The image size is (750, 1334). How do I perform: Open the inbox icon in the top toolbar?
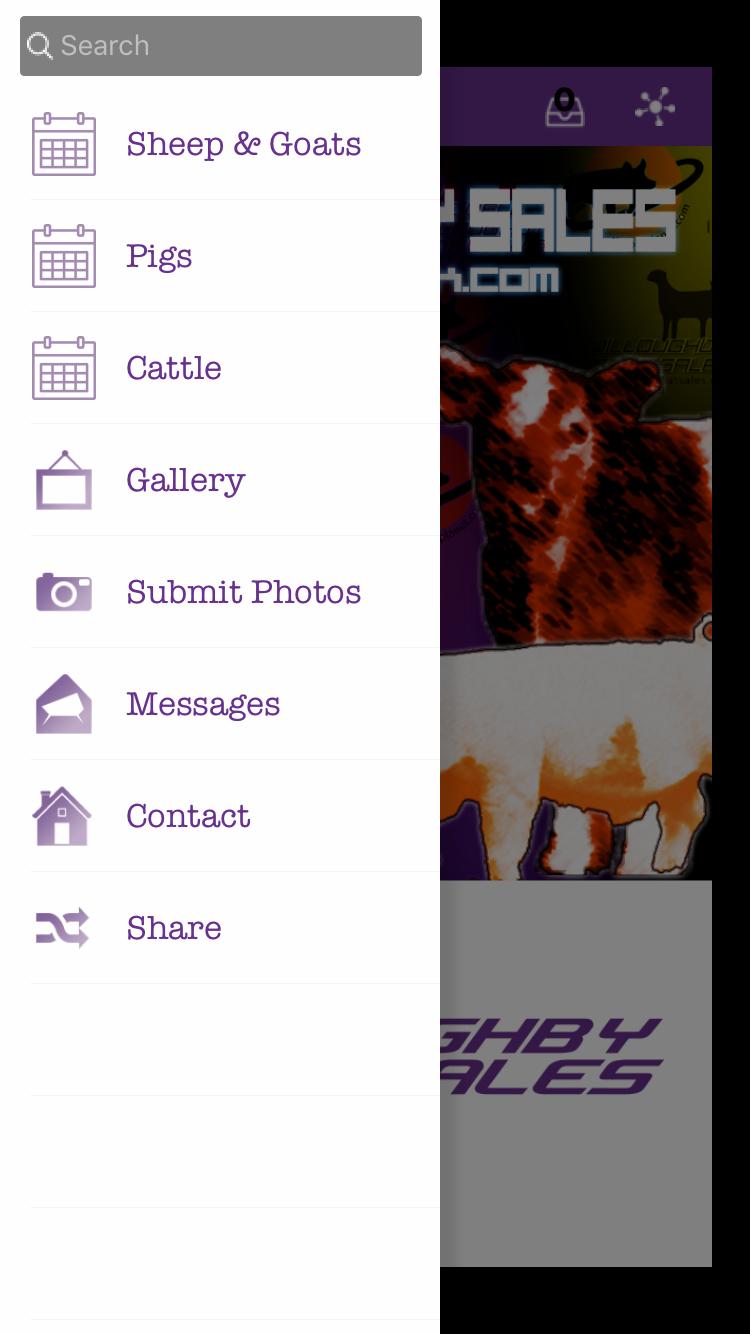tap(564, 106)
